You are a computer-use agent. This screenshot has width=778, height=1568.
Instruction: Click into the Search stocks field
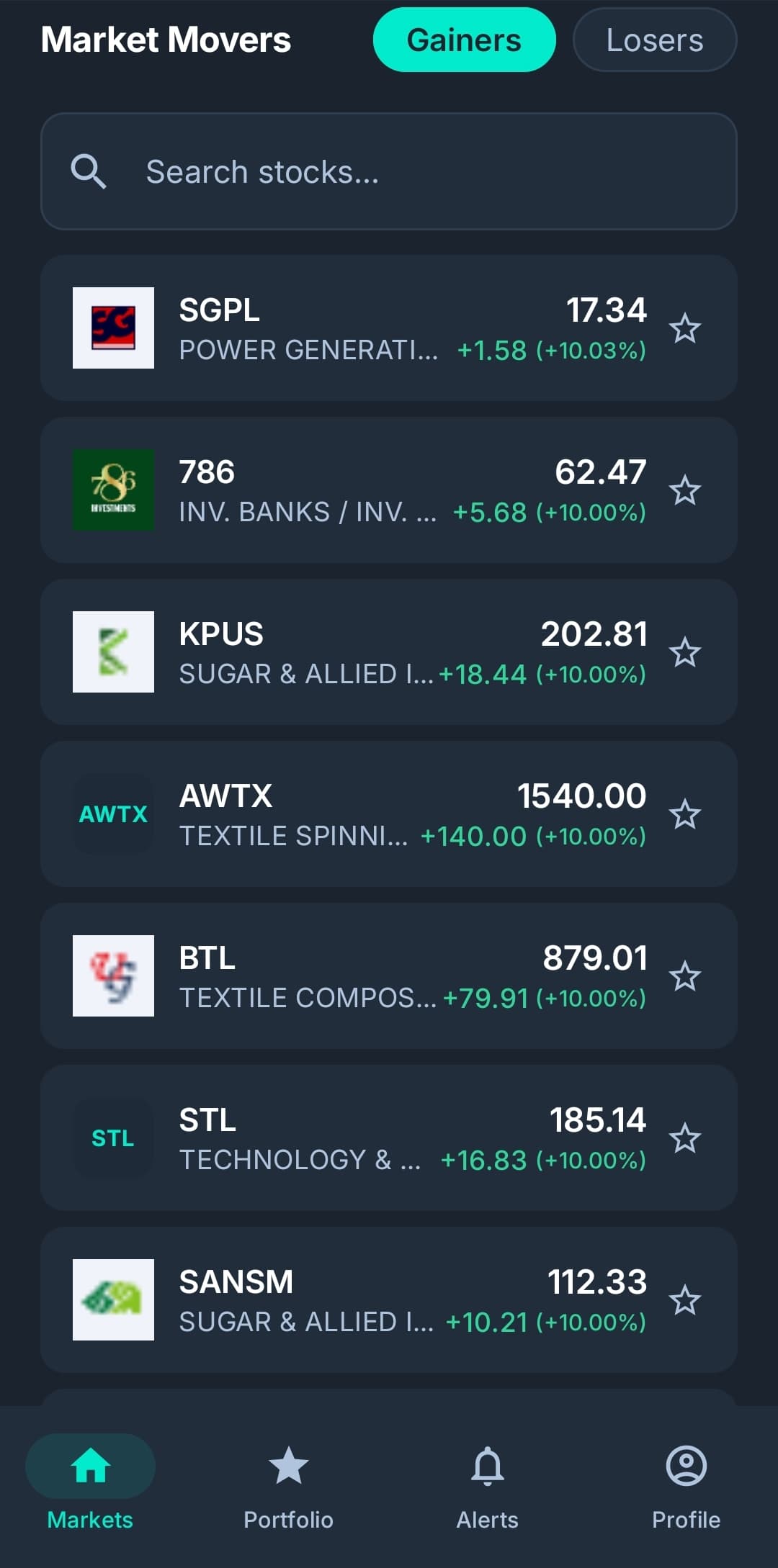(x=389, y=171)
